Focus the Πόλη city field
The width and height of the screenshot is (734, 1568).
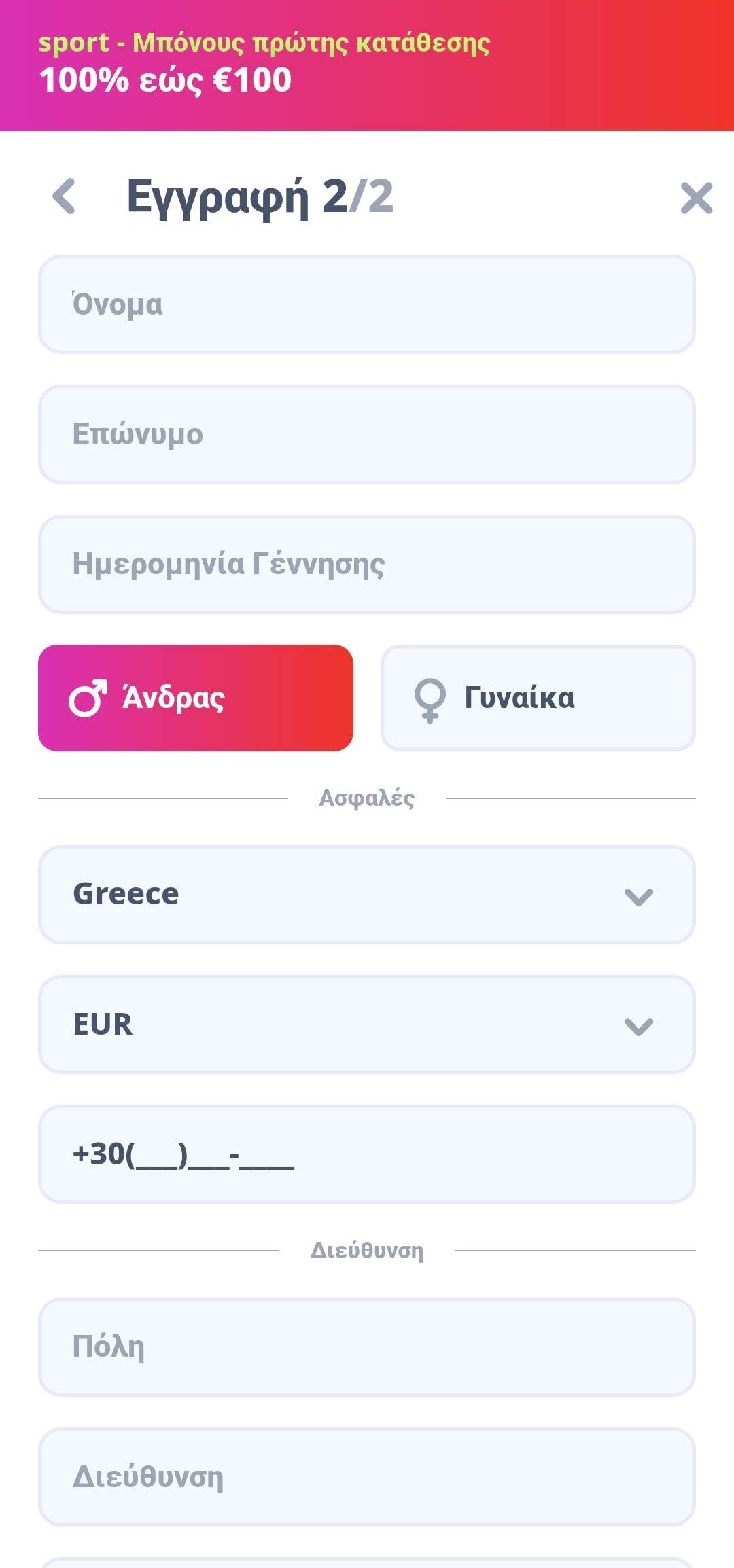pyautogui.click(x=367, y=1347)
